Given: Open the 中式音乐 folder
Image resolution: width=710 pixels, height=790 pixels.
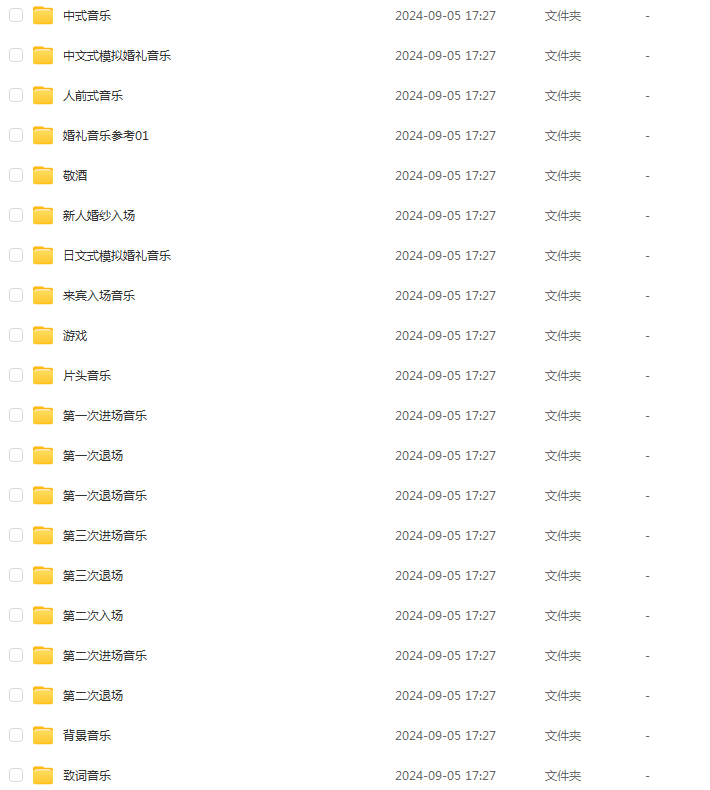Looking at the screenshot, I should point(86,15).
